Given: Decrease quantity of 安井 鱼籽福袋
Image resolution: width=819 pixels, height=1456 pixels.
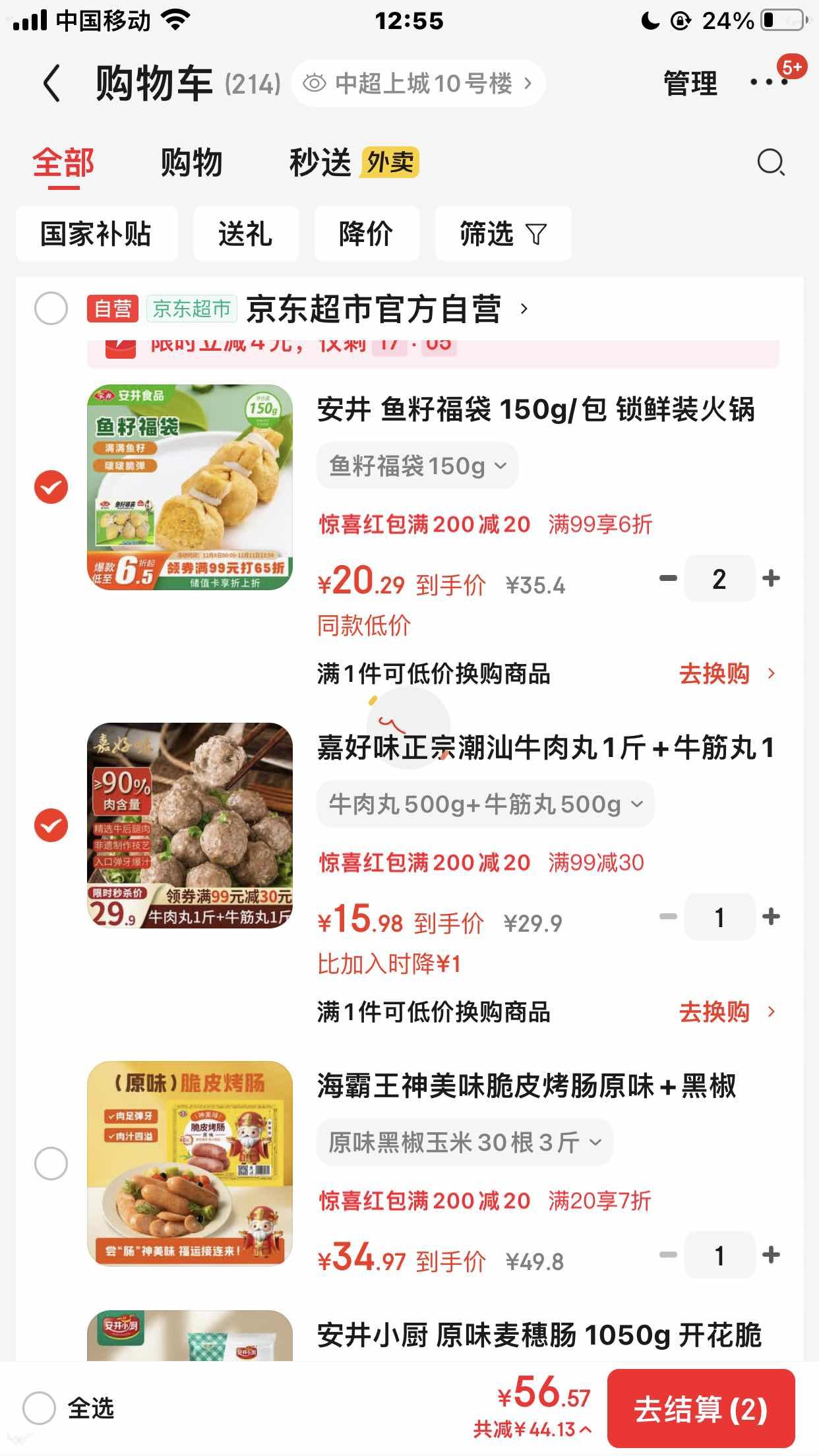Looking at the screenshot, I should coord(668,578).
